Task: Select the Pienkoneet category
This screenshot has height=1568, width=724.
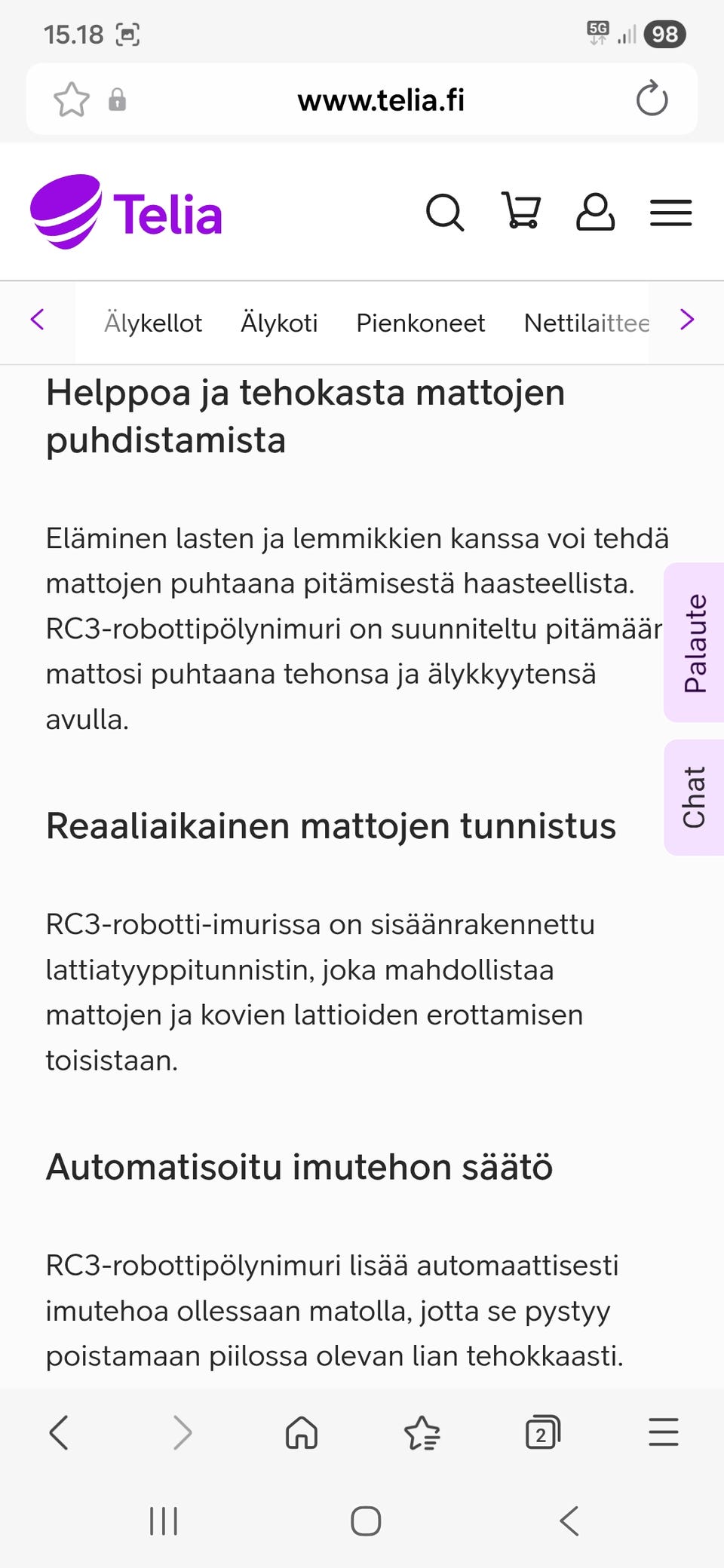Action: tap(420, 323)
